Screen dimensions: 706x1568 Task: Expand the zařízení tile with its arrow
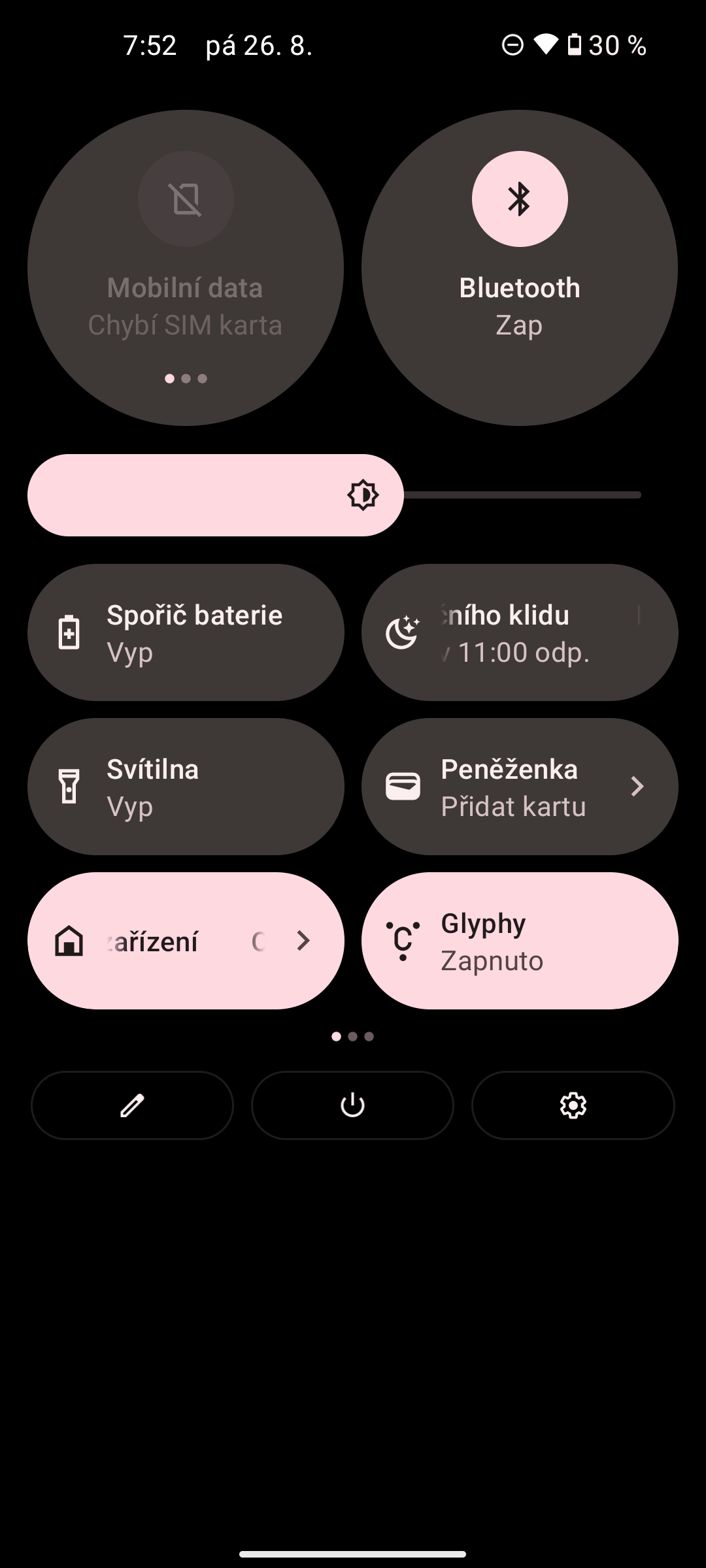coord(304,941)
